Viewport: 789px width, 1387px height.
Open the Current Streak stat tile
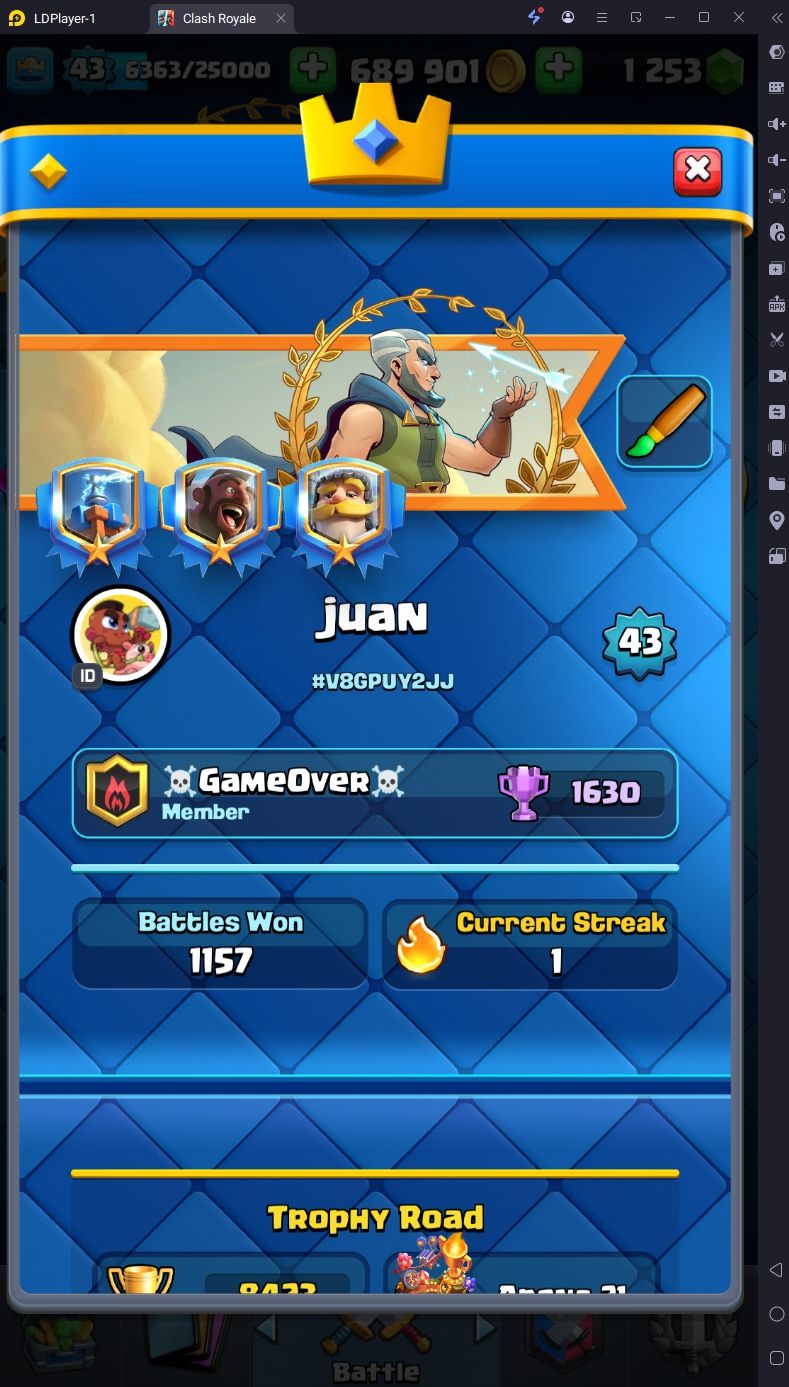pyautogui.click(x=530, y=944)
